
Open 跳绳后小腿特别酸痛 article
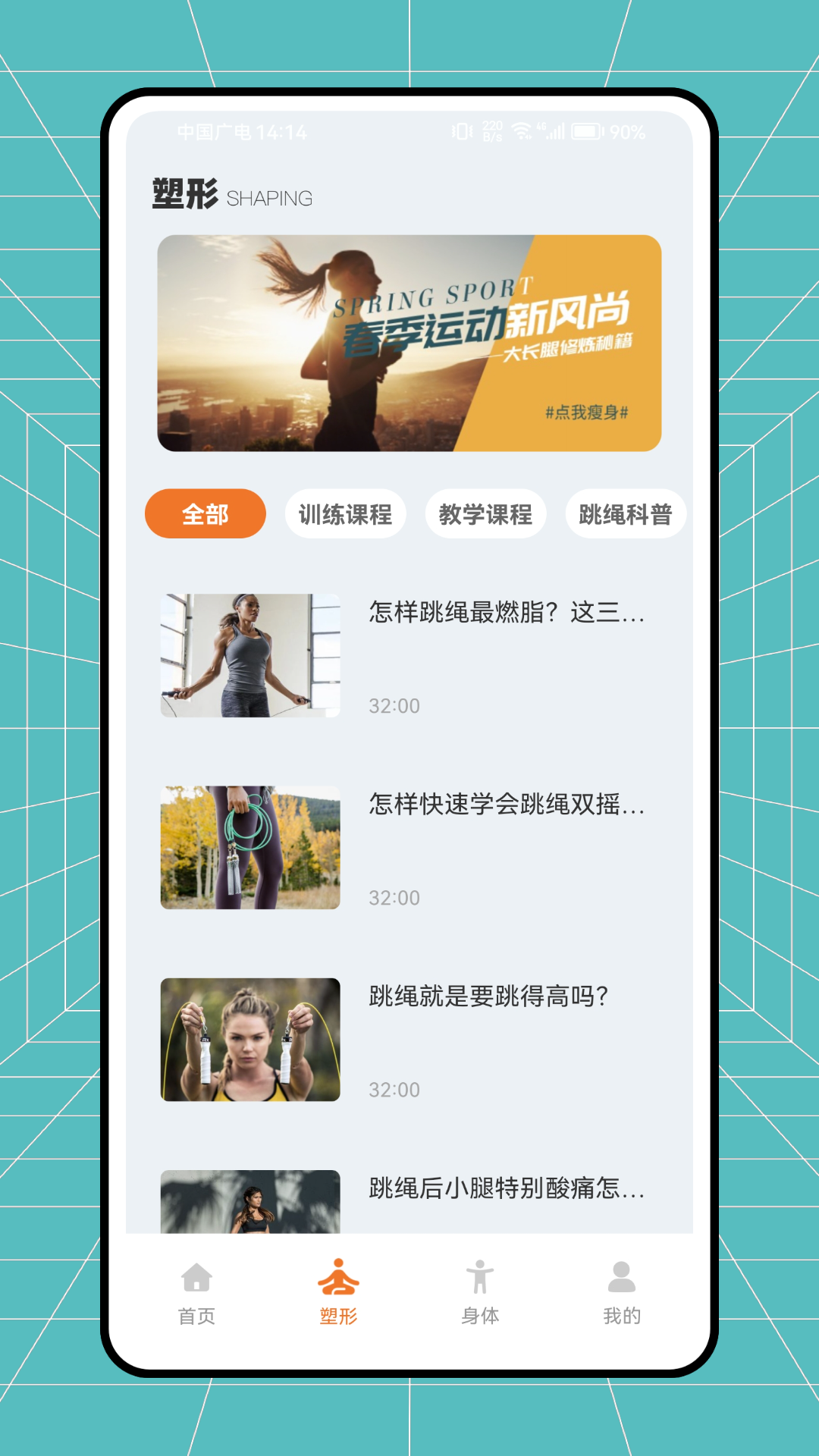click(503, 1188)
